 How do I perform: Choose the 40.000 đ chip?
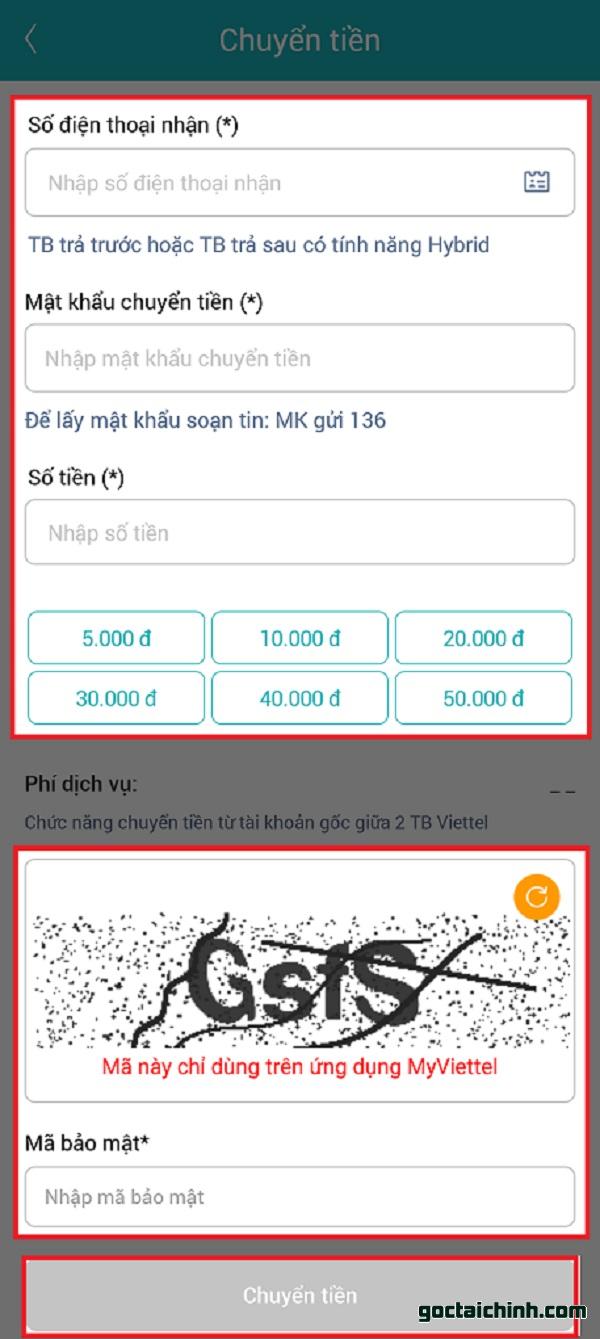(x=299, y=698)
